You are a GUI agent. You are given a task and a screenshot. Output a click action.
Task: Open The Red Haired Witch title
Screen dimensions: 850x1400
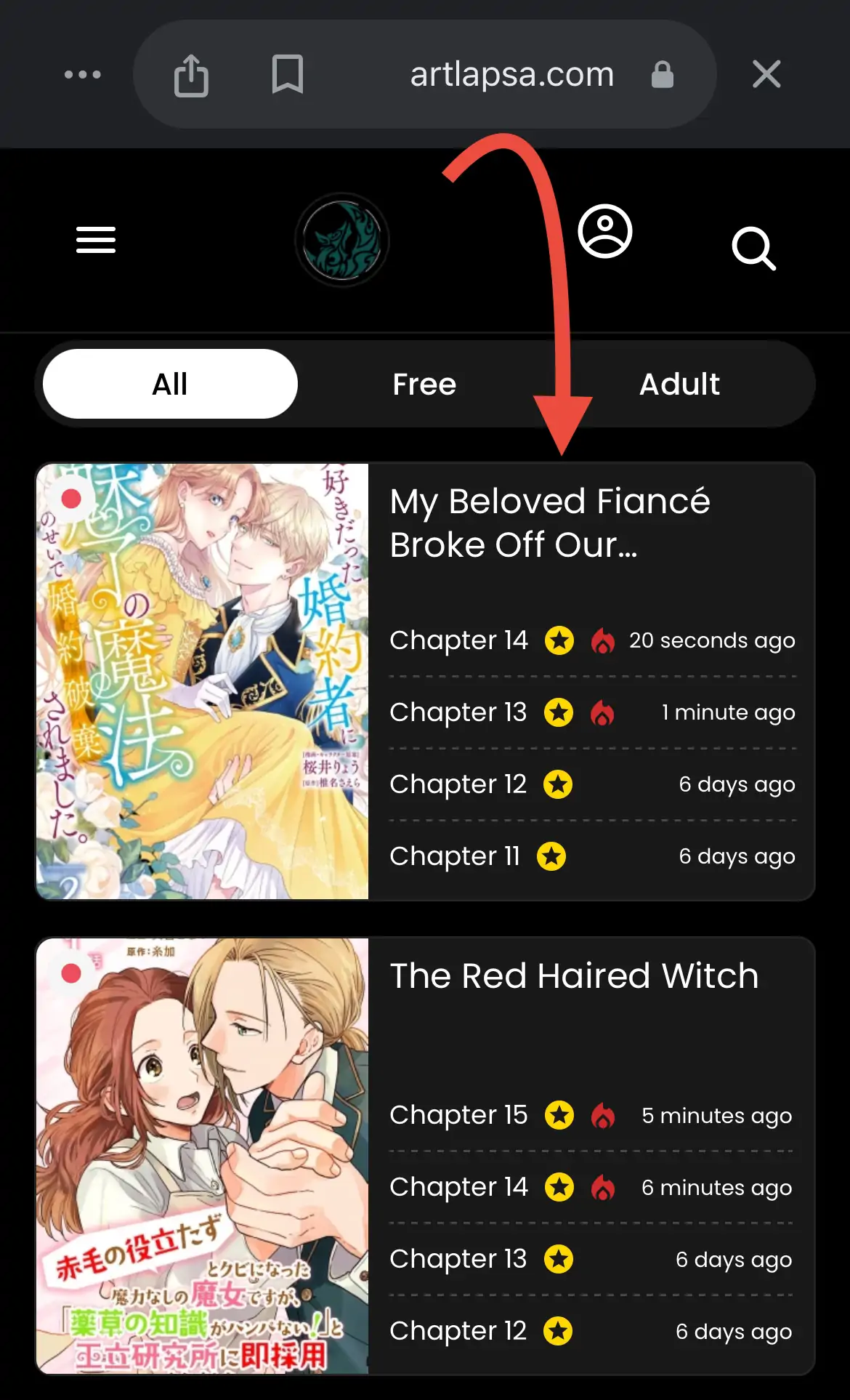click(x=574, y=975)
